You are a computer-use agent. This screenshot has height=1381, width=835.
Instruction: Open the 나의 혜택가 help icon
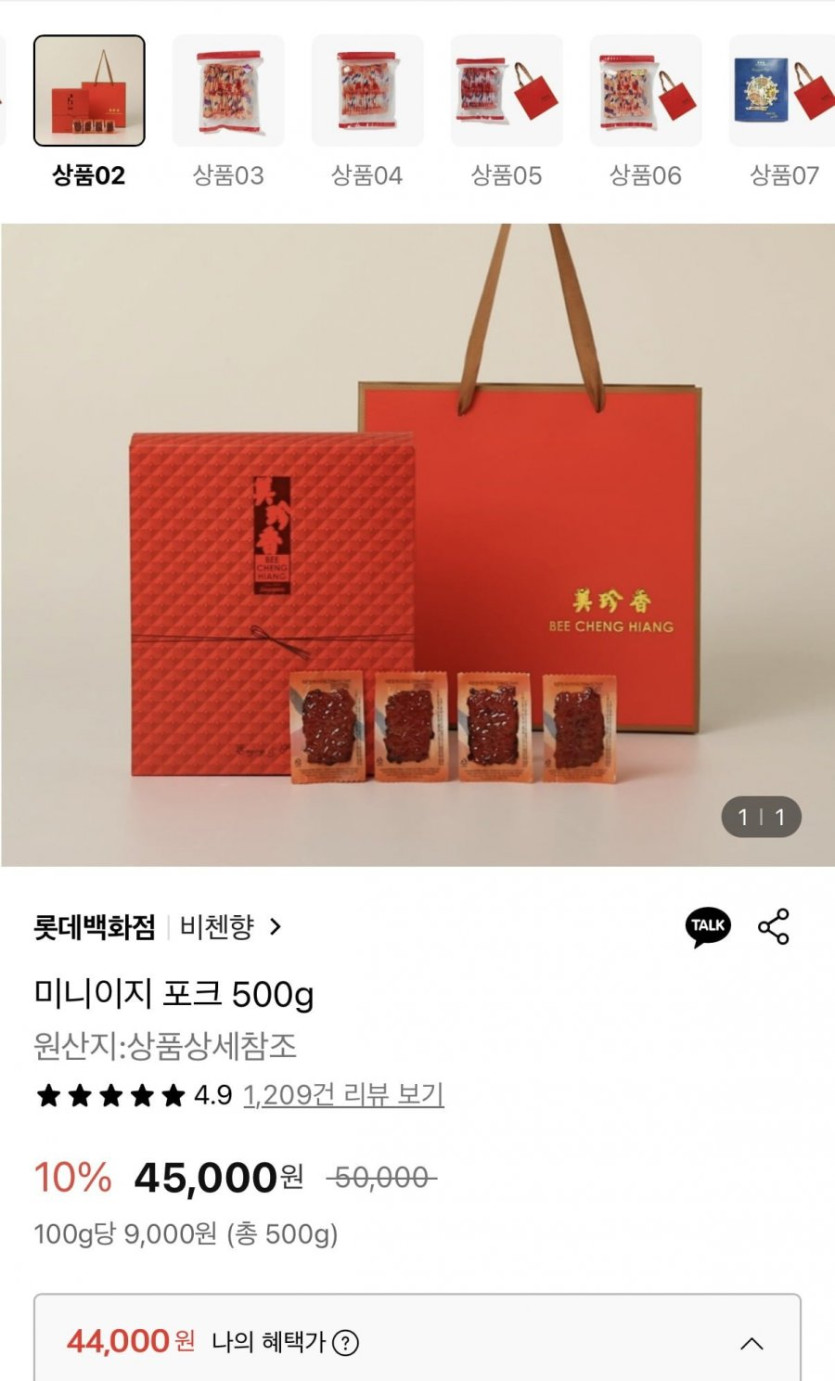pos(345,1343)
